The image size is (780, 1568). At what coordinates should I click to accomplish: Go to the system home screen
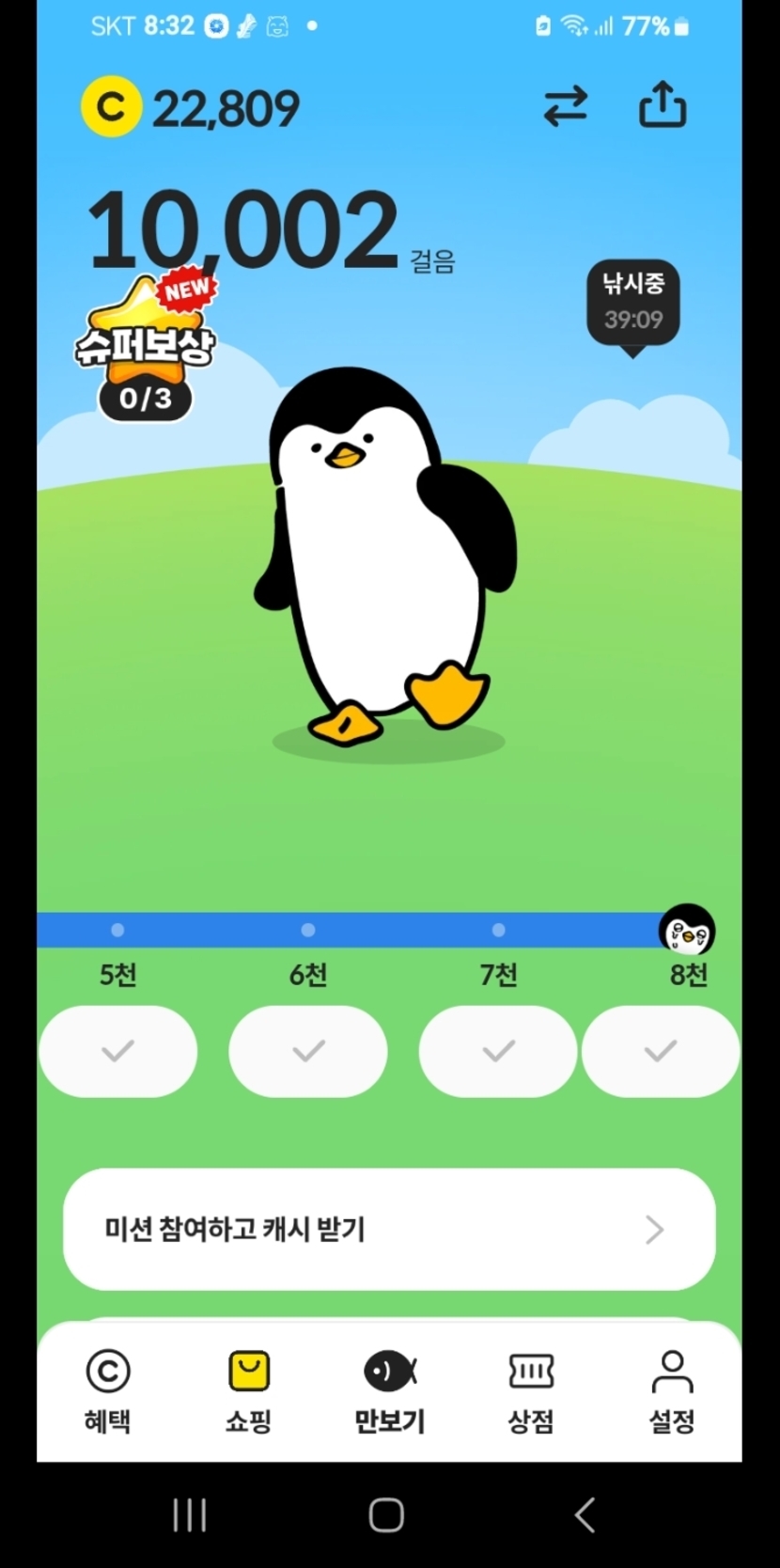point(386,1515)
